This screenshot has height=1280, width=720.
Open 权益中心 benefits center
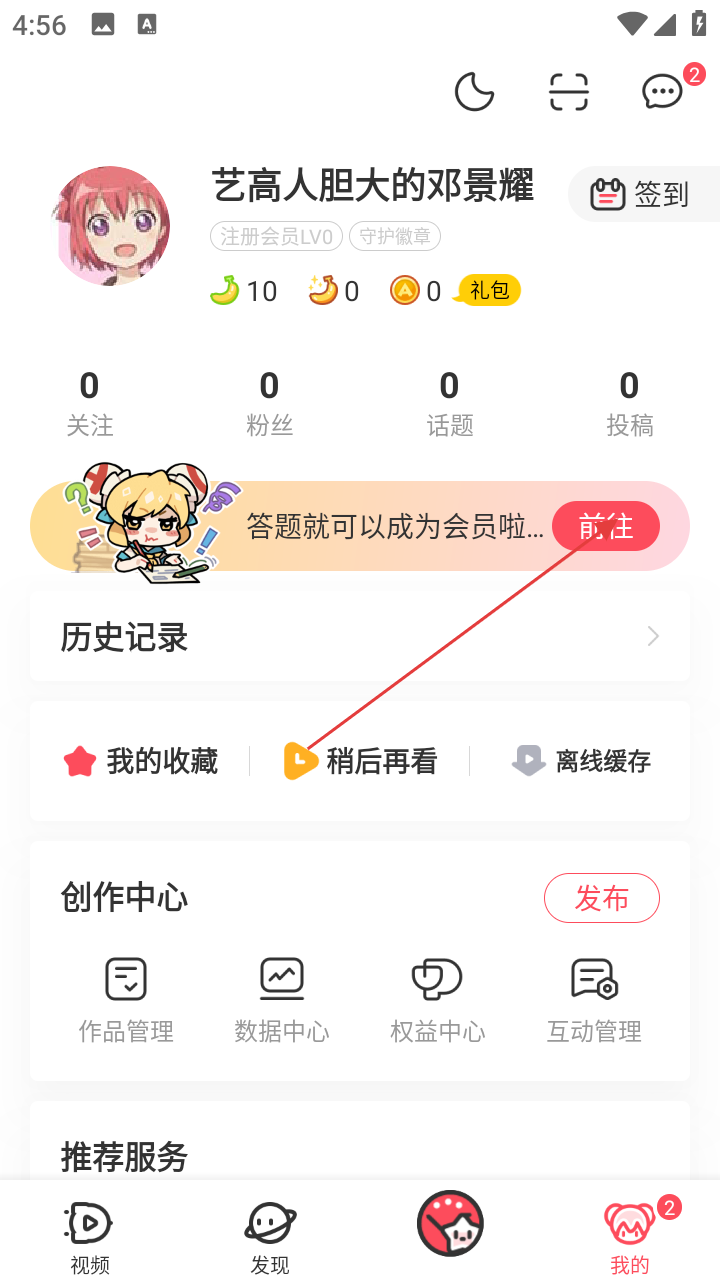(x=438, y=999)
